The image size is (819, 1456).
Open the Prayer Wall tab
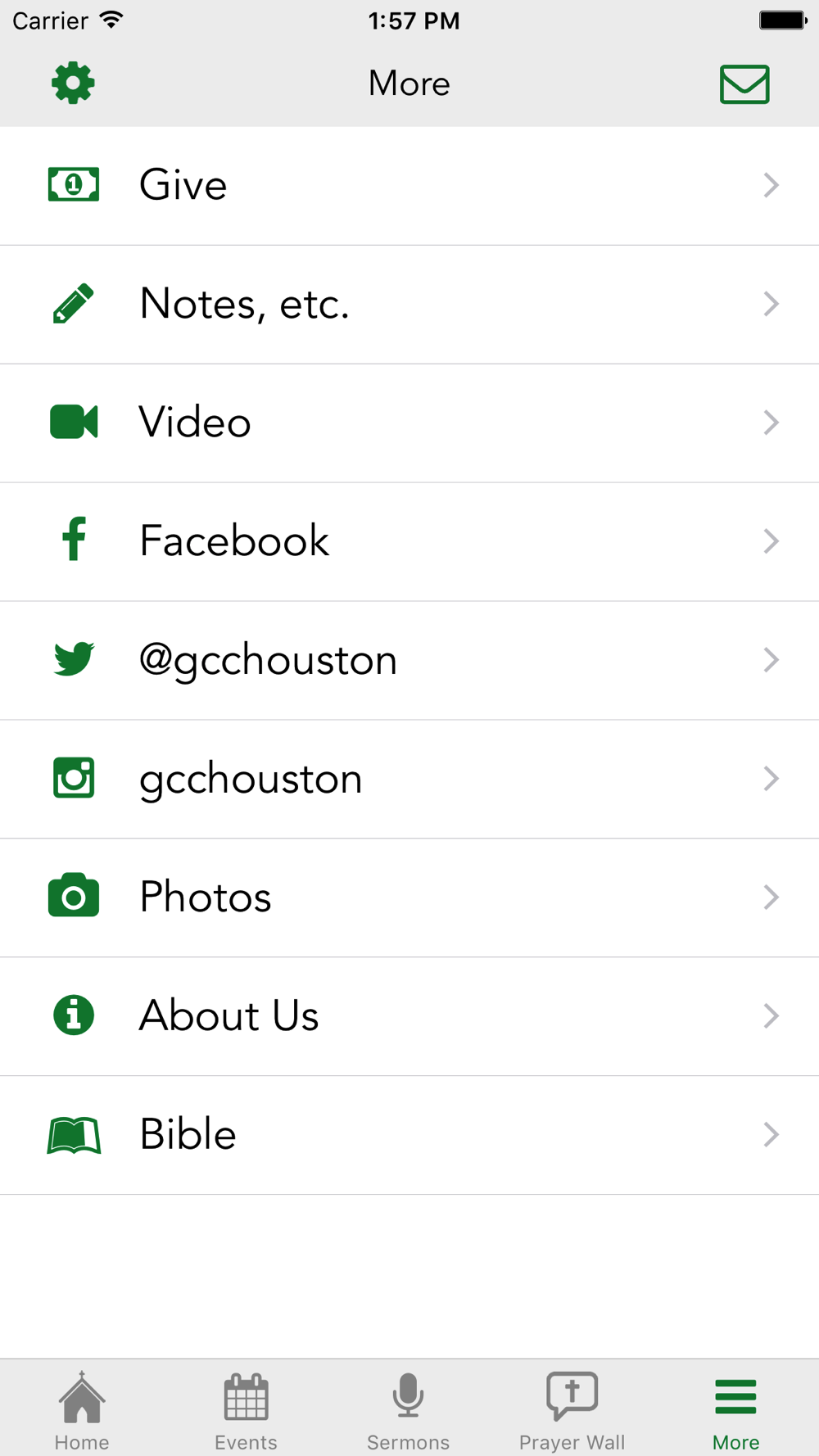click(572, 1410)
